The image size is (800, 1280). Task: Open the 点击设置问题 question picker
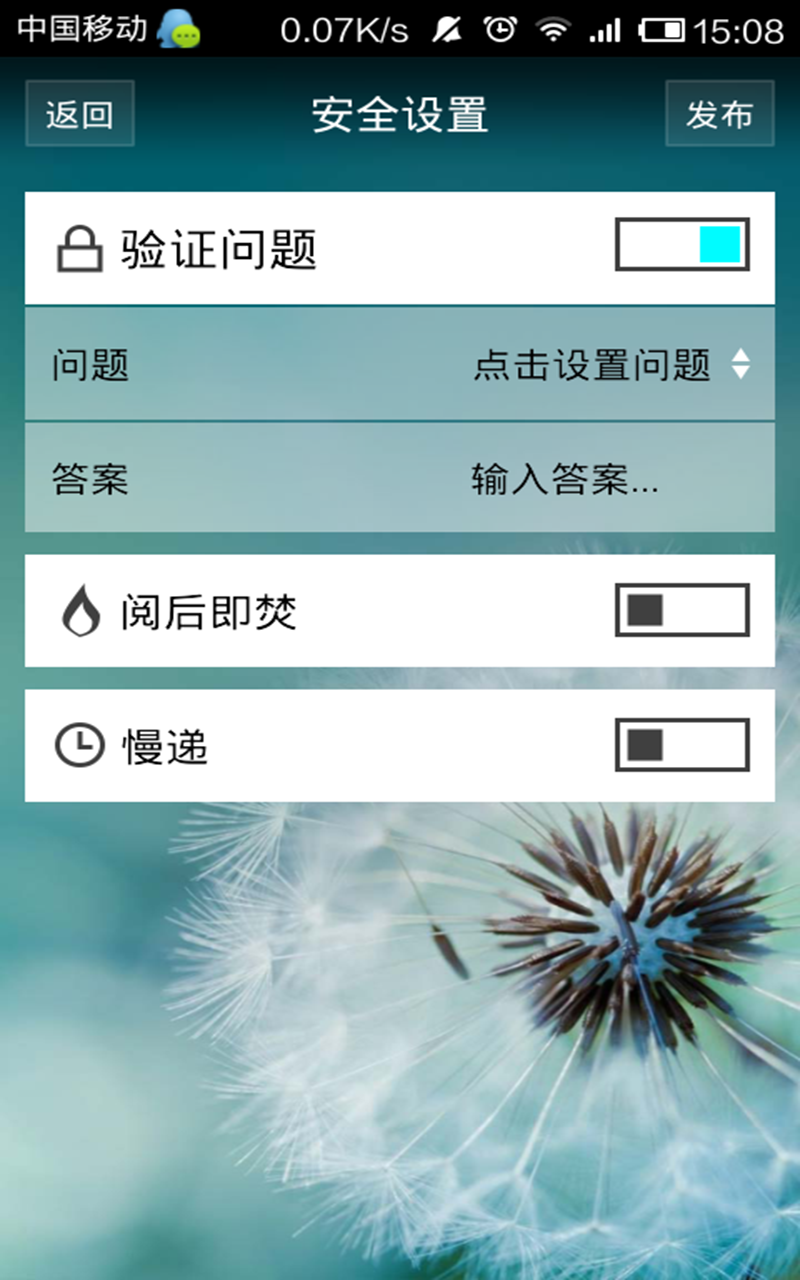[x=610, y=365]
